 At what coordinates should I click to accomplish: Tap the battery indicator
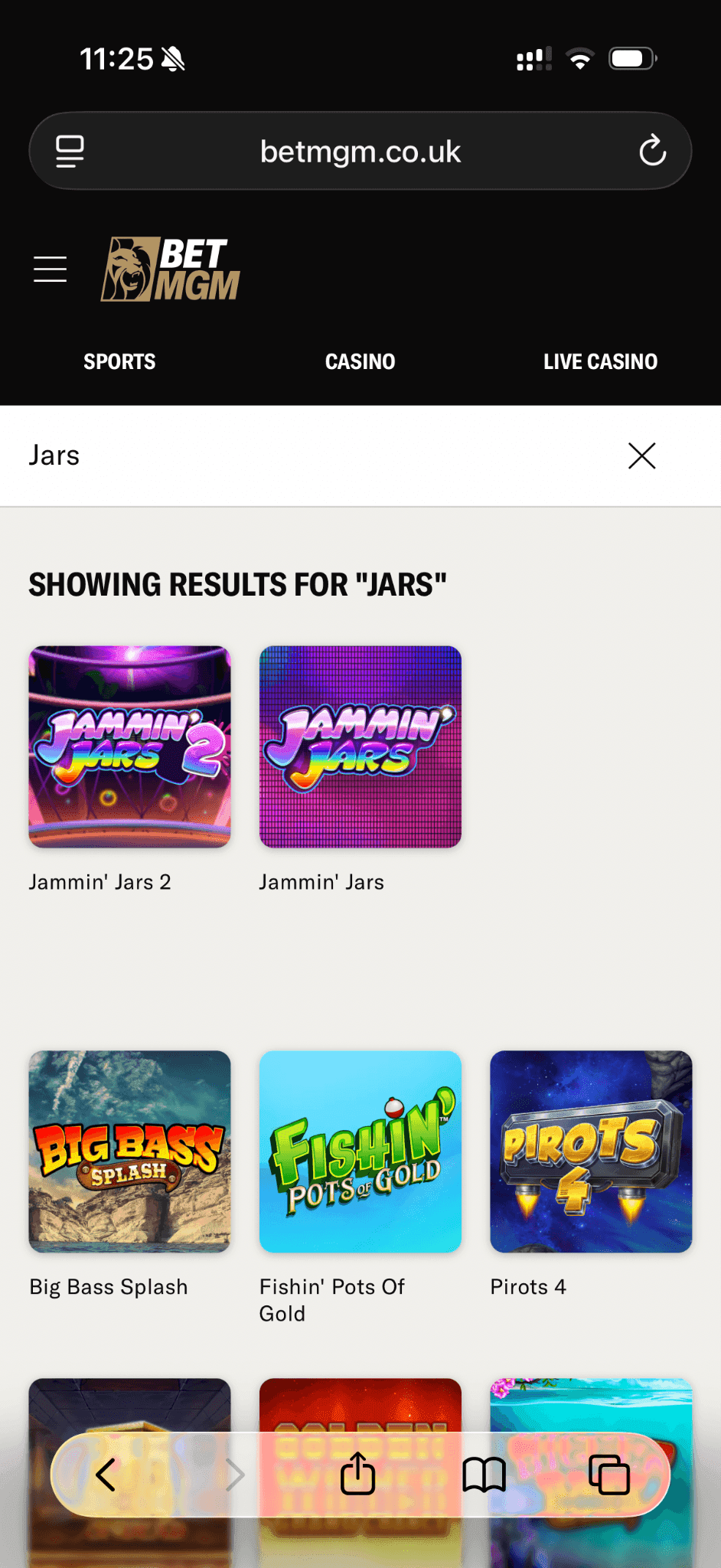pyautogui.click(x=629, y=57)
